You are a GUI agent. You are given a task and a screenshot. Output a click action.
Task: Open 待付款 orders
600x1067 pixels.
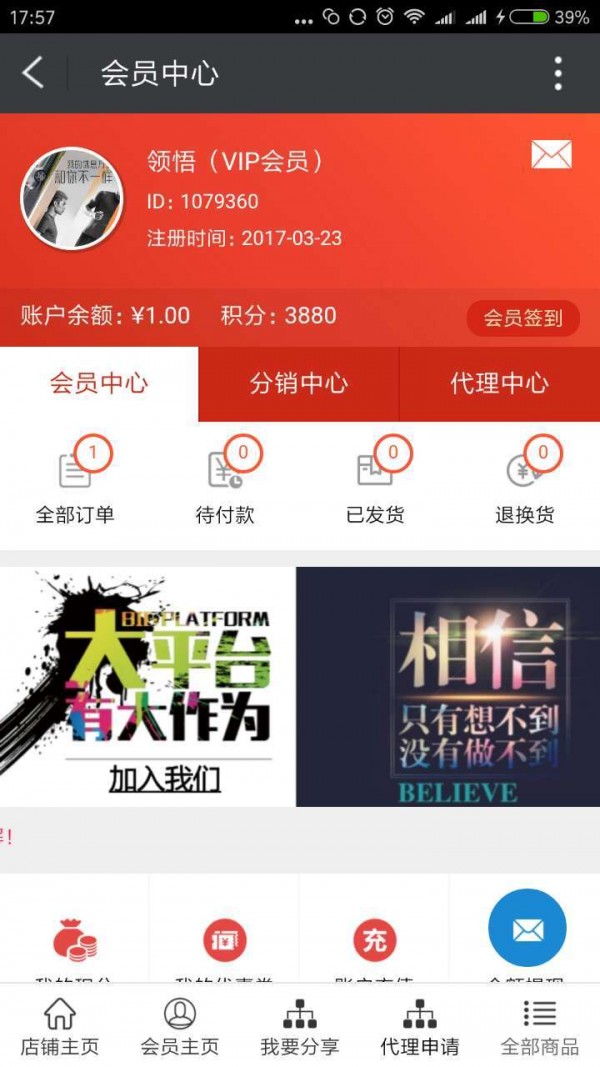(225, 485)
